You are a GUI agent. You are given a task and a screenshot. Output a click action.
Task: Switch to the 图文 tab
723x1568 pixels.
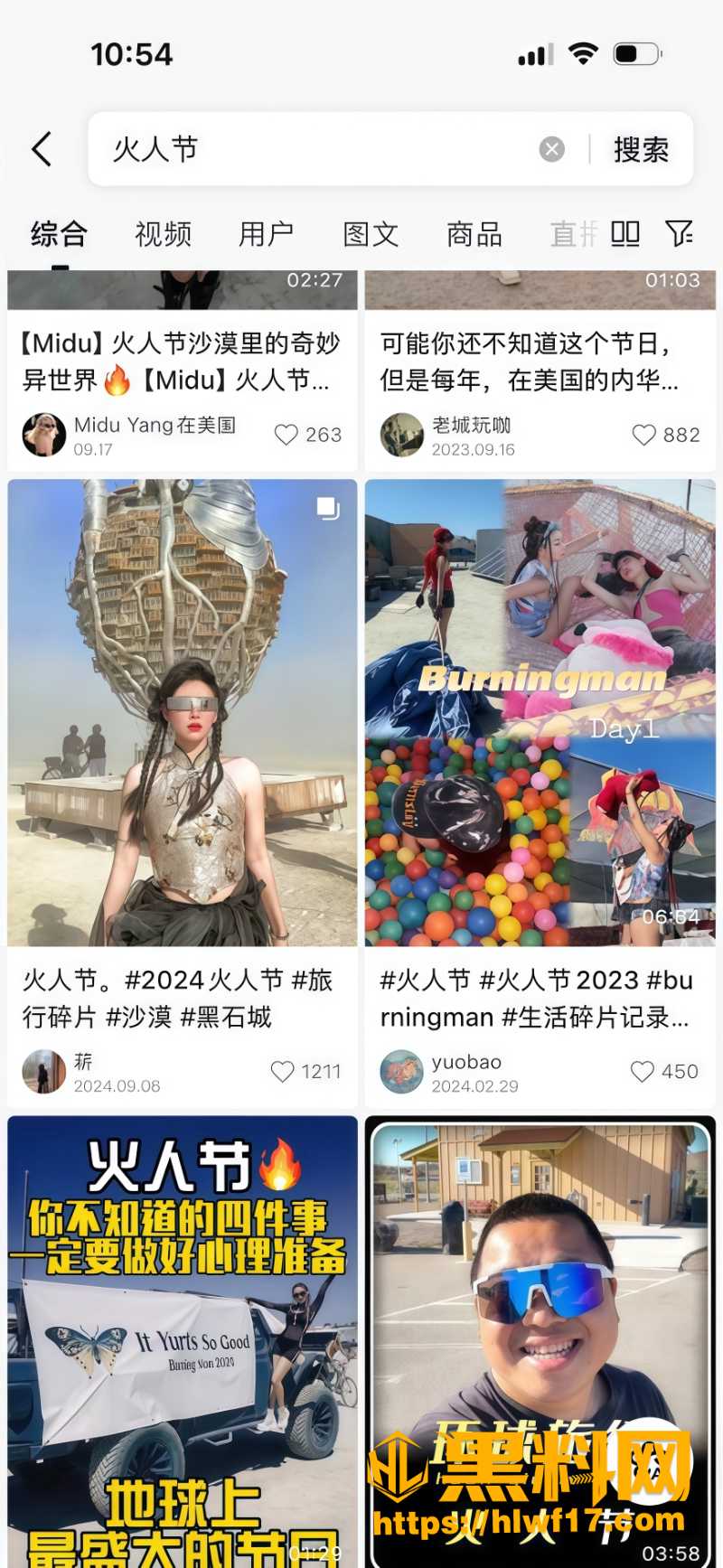[x=371, y=235]
